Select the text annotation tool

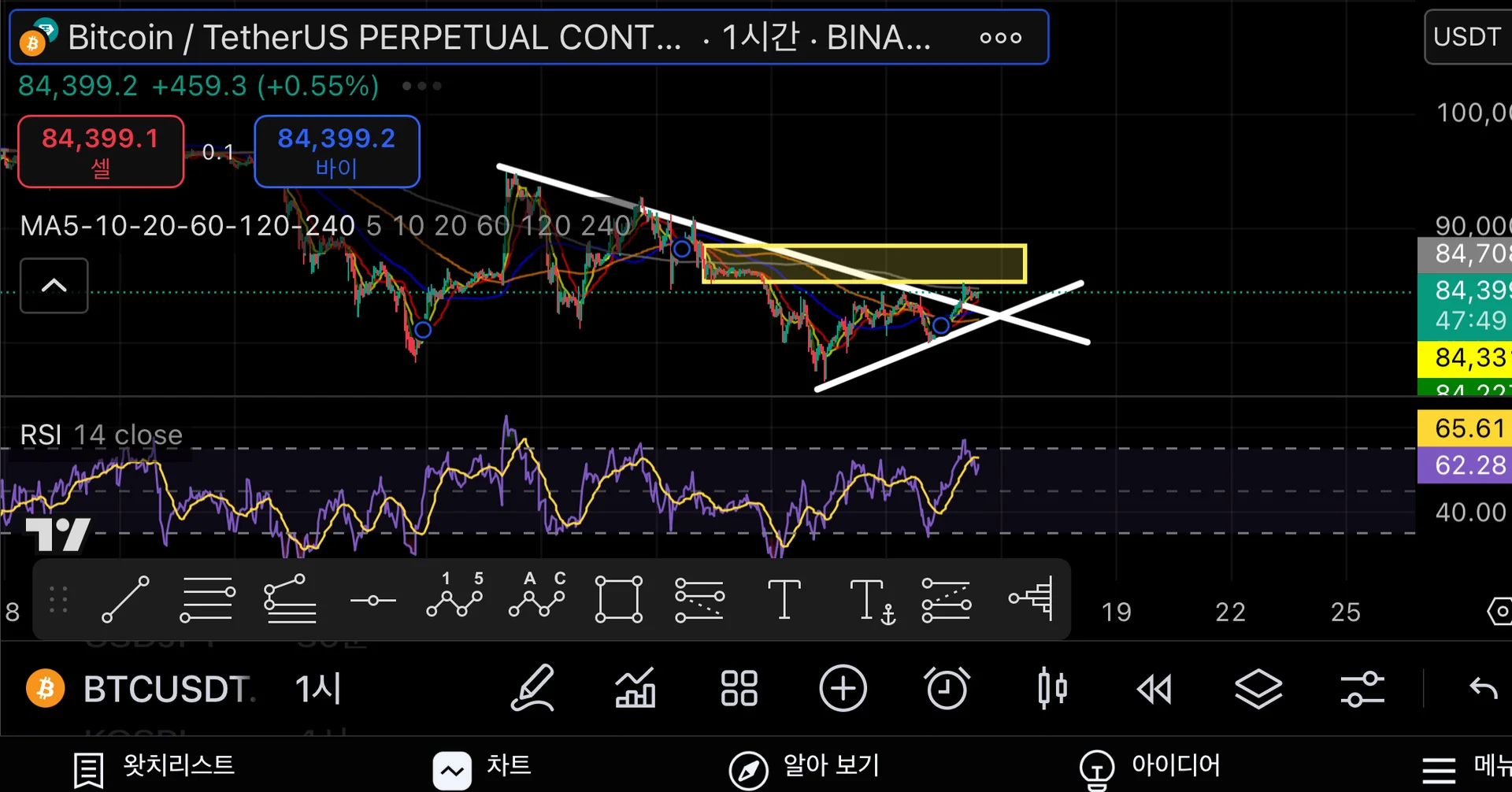(784, 600)
